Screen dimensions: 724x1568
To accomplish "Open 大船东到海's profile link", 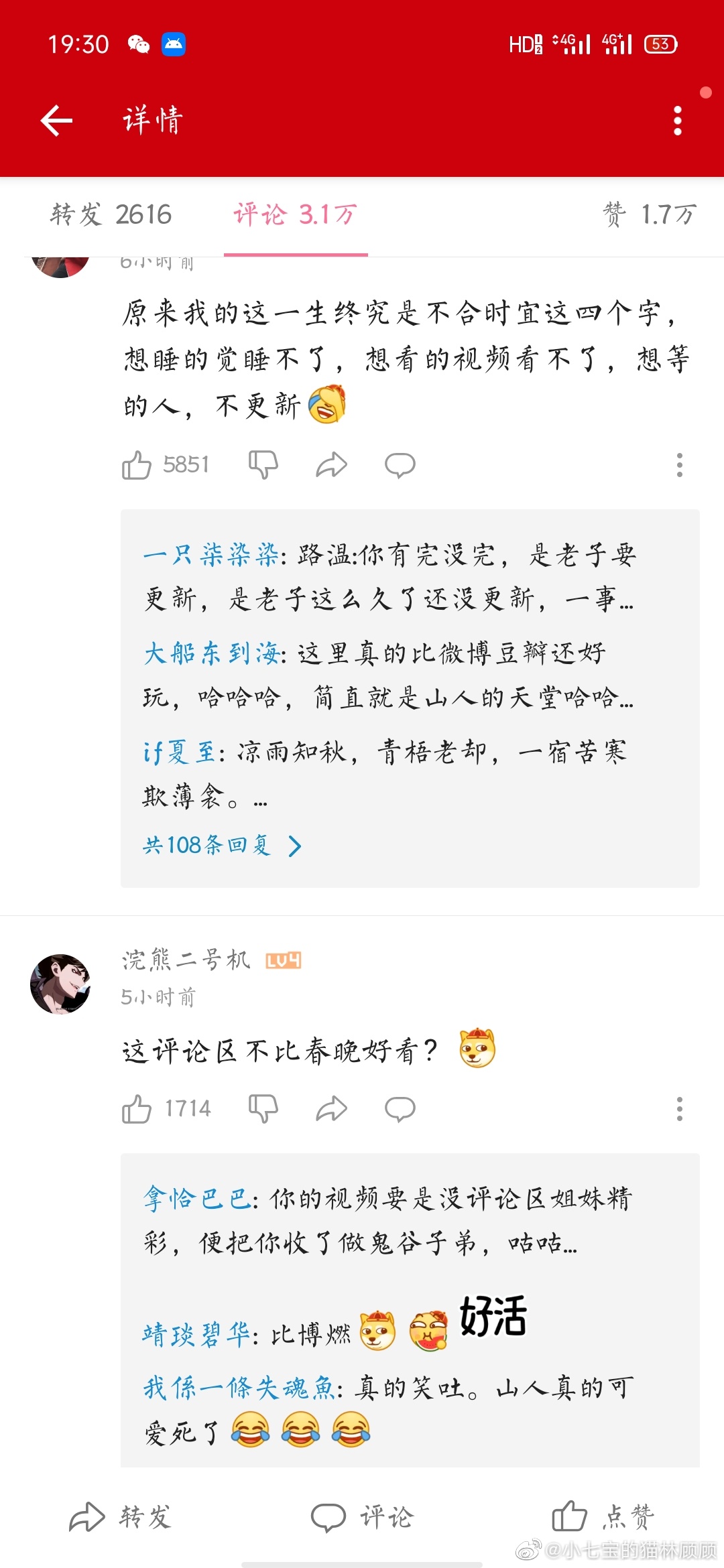I will (x=211, y=653).
